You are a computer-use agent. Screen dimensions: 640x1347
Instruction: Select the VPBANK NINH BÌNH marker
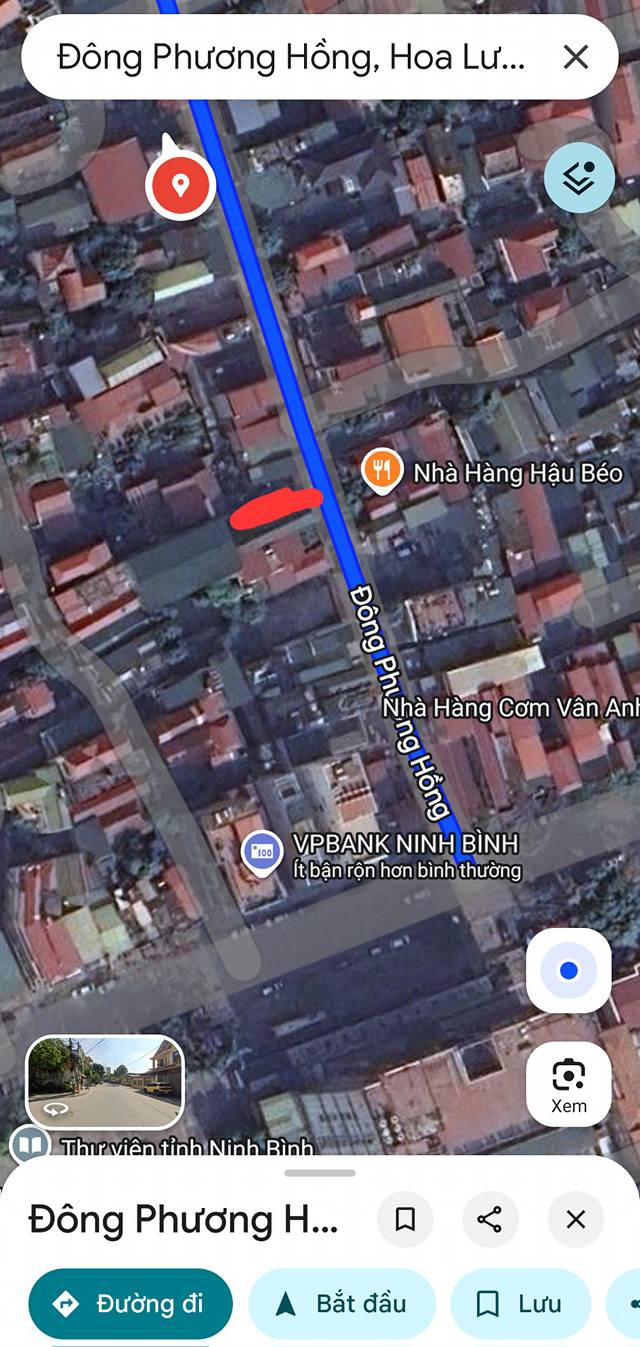point(262,854)
